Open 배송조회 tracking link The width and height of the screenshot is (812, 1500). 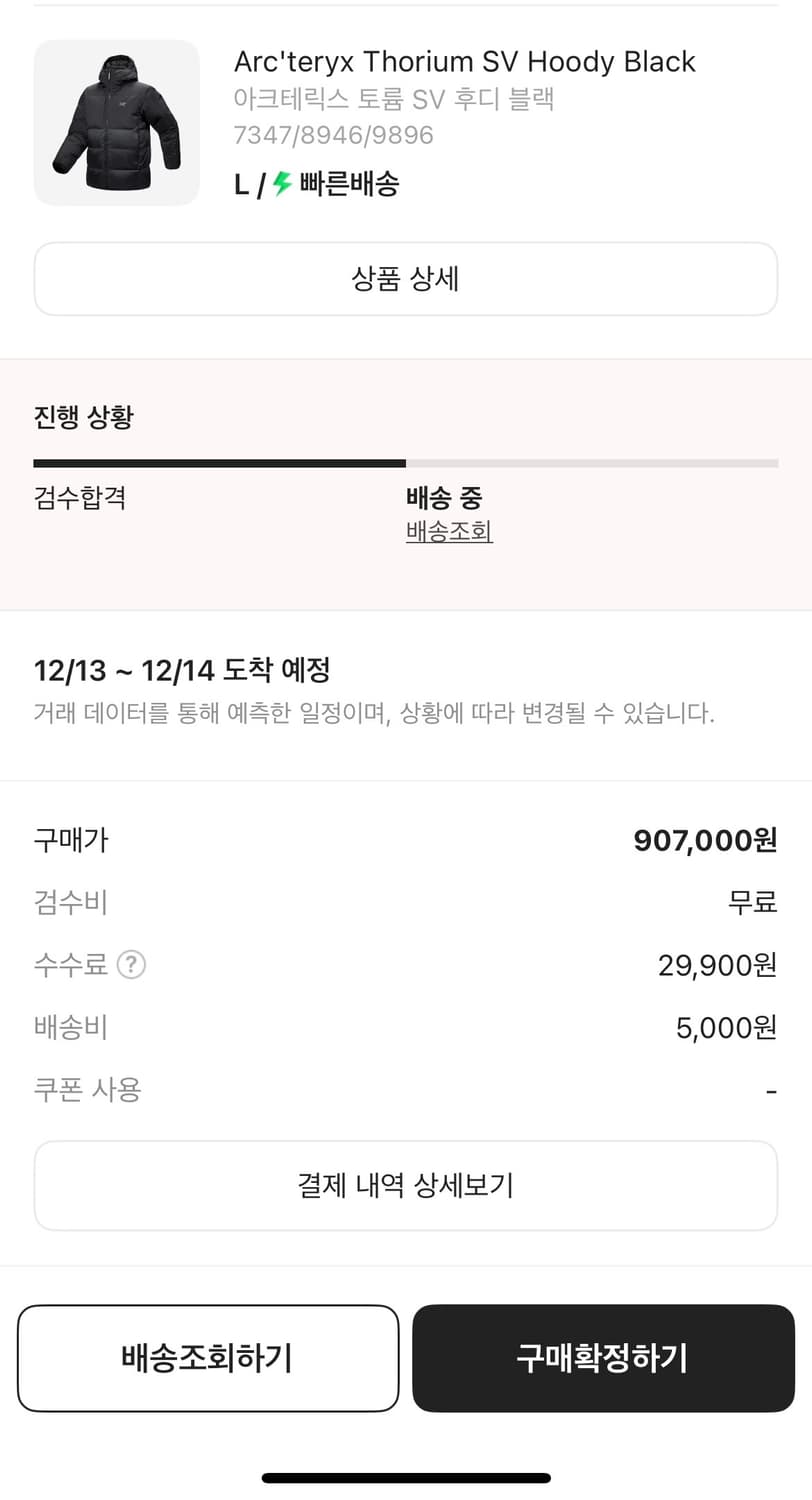click(447, 533)
